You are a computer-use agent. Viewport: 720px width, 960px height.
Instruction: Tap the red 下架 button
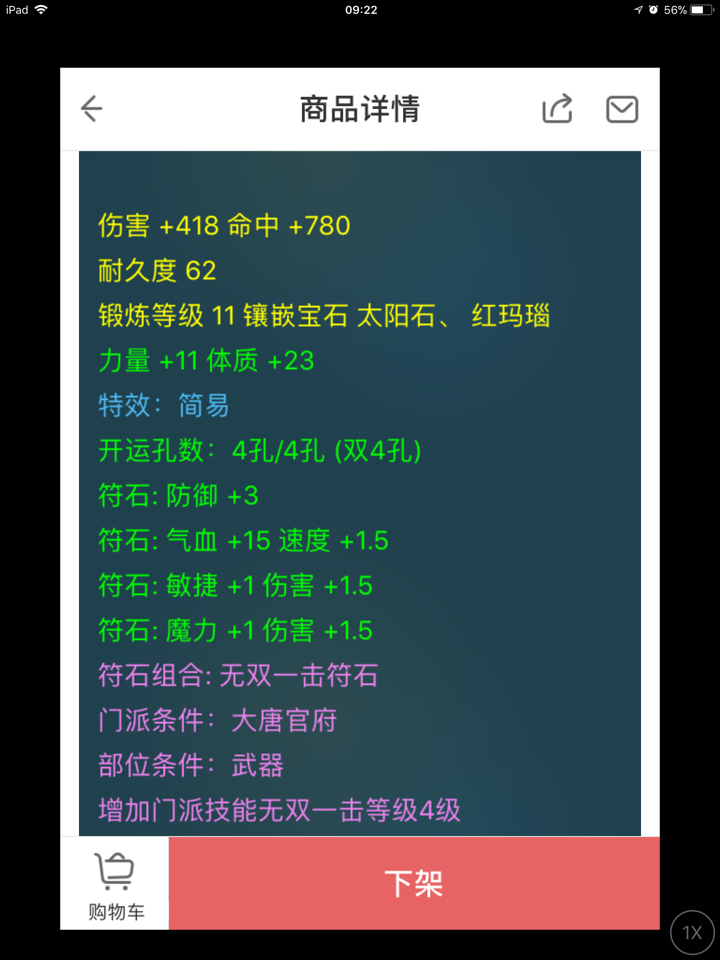pyautogui.click(x=414, y=884)
